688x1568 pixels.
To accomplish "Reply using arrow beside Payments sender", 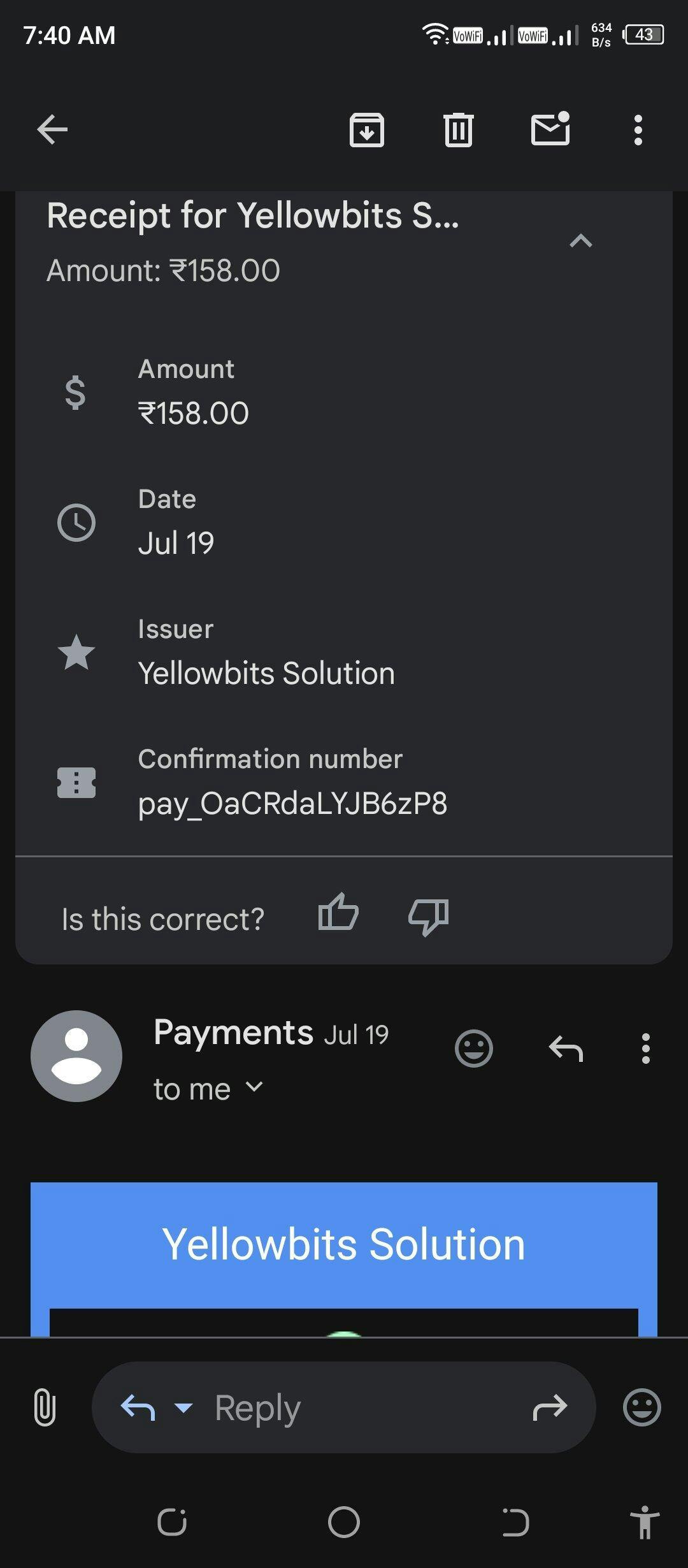I will (566, 1049).
